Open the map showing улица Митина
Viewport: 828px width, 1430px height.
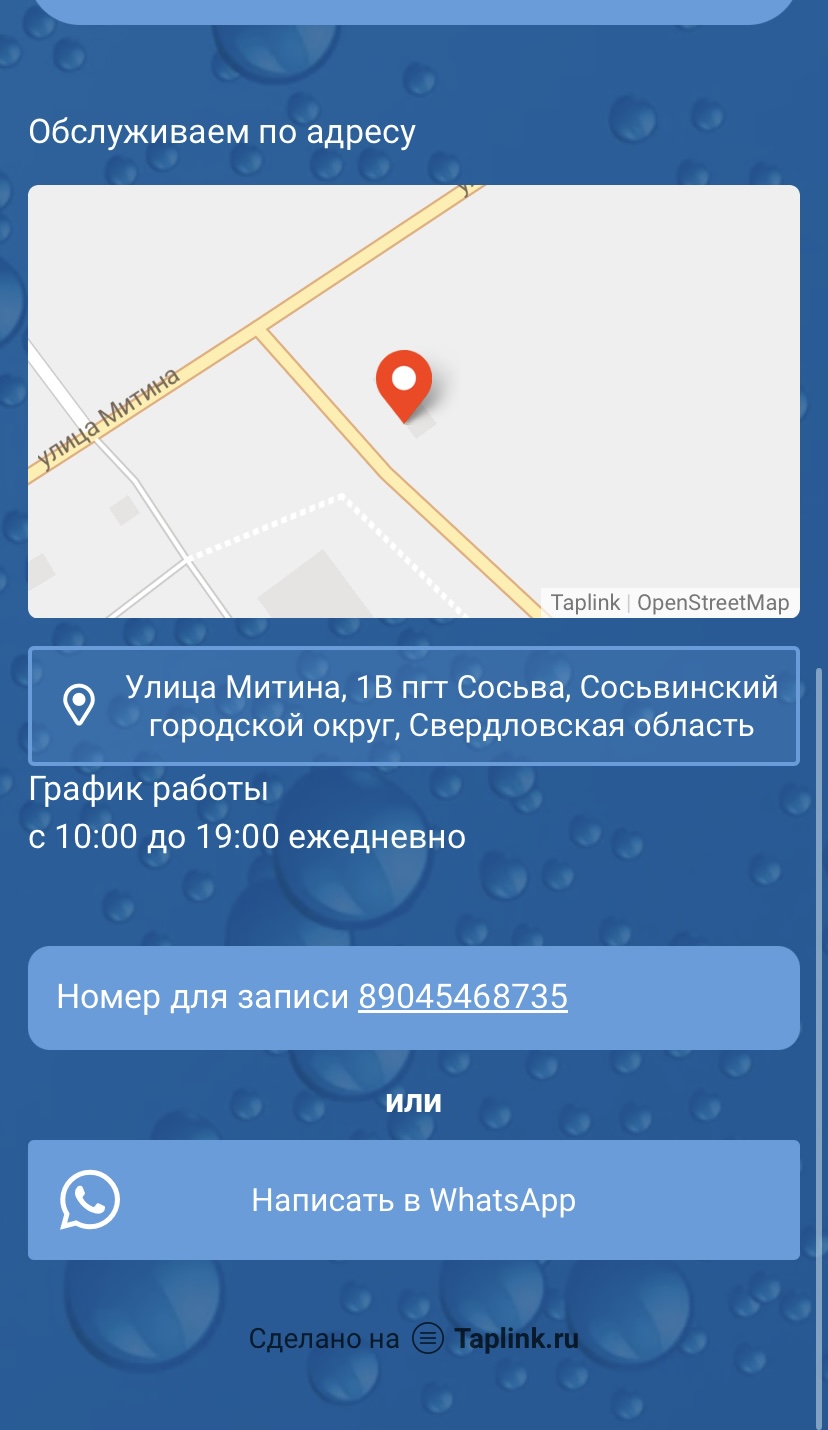tap(413, 400)
